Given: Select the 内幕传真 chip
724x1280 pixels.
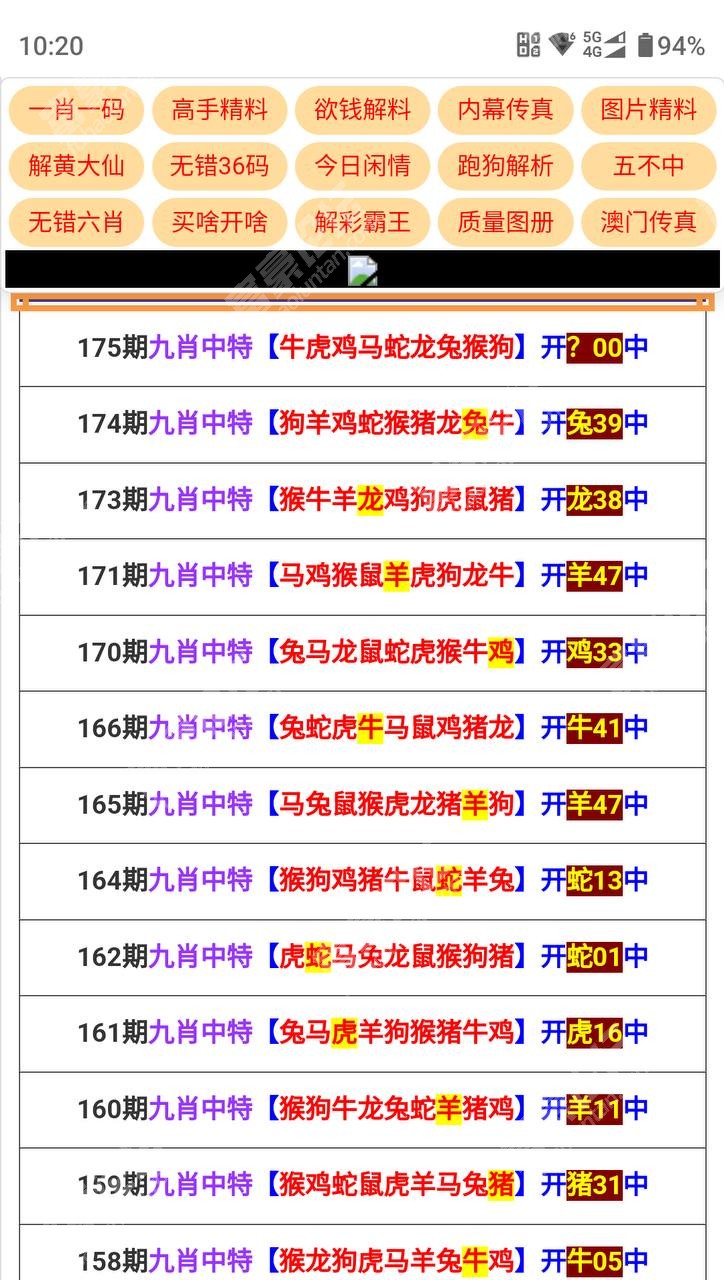Looking at the screenshot, I should 505,110.
